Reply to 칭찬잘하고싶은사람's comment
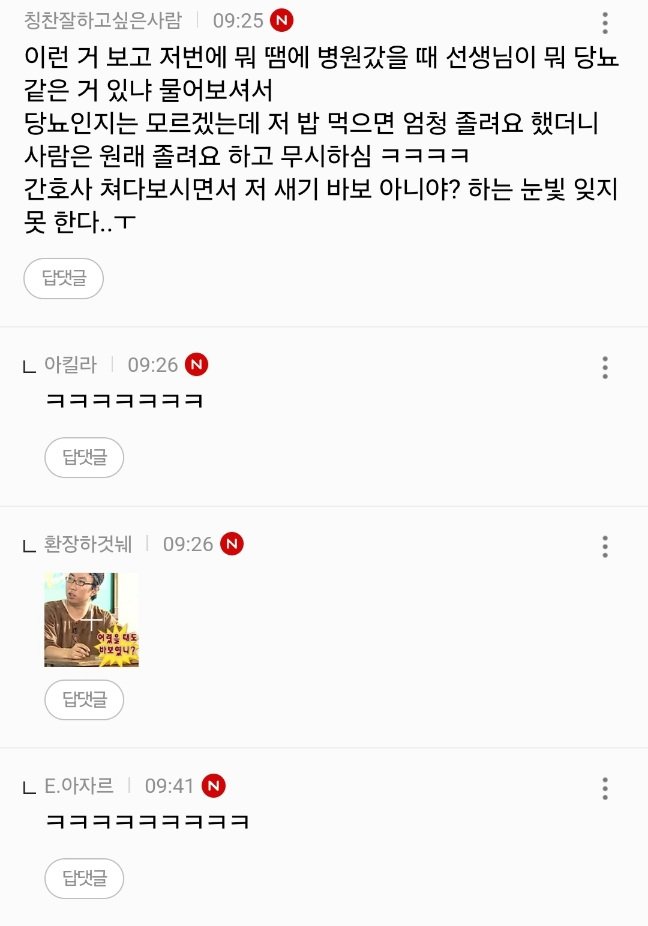Viewport: 648px width, 926px height. pyautogui.click(x=63, y=278)
